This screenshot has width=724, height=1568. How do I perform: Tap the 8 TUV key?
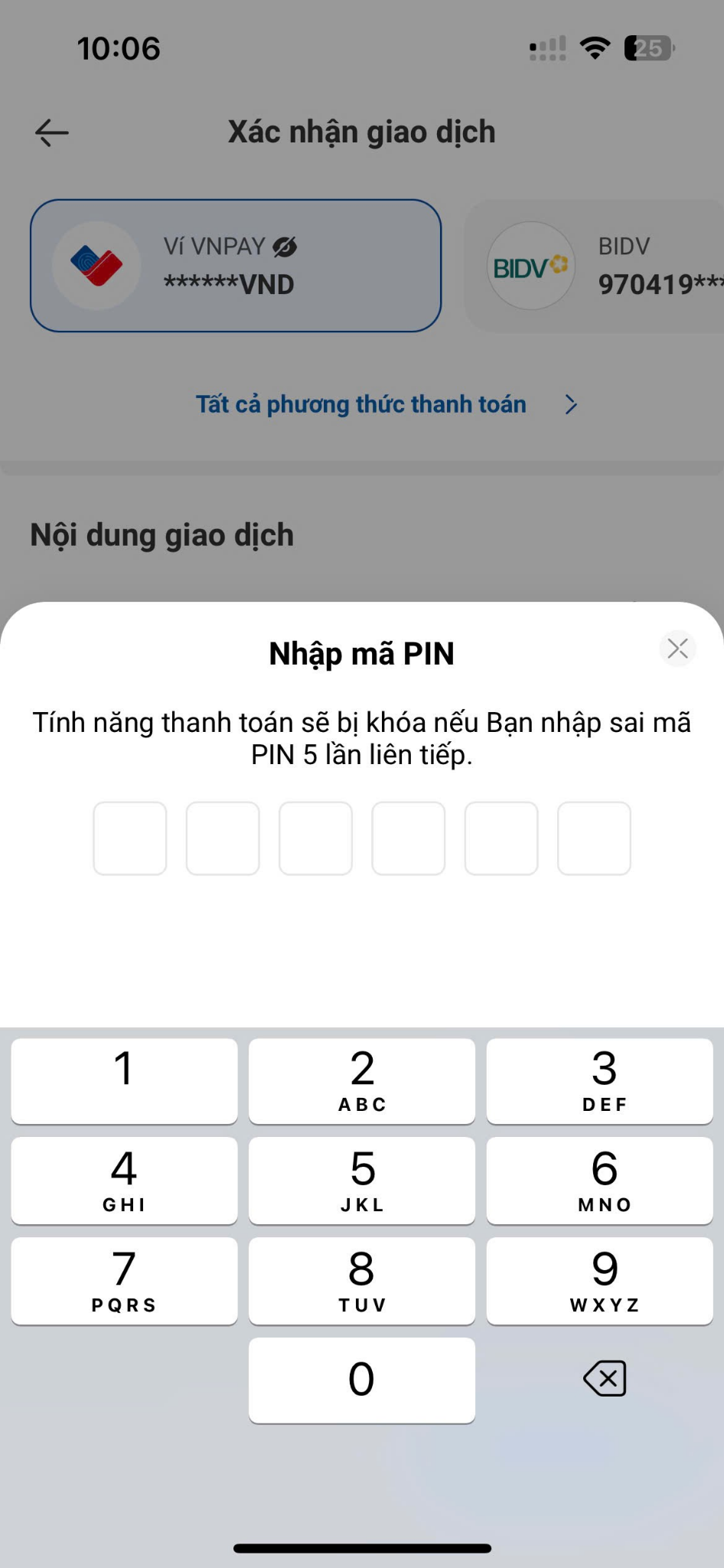pyautogui.click(x=362, y=1281)
